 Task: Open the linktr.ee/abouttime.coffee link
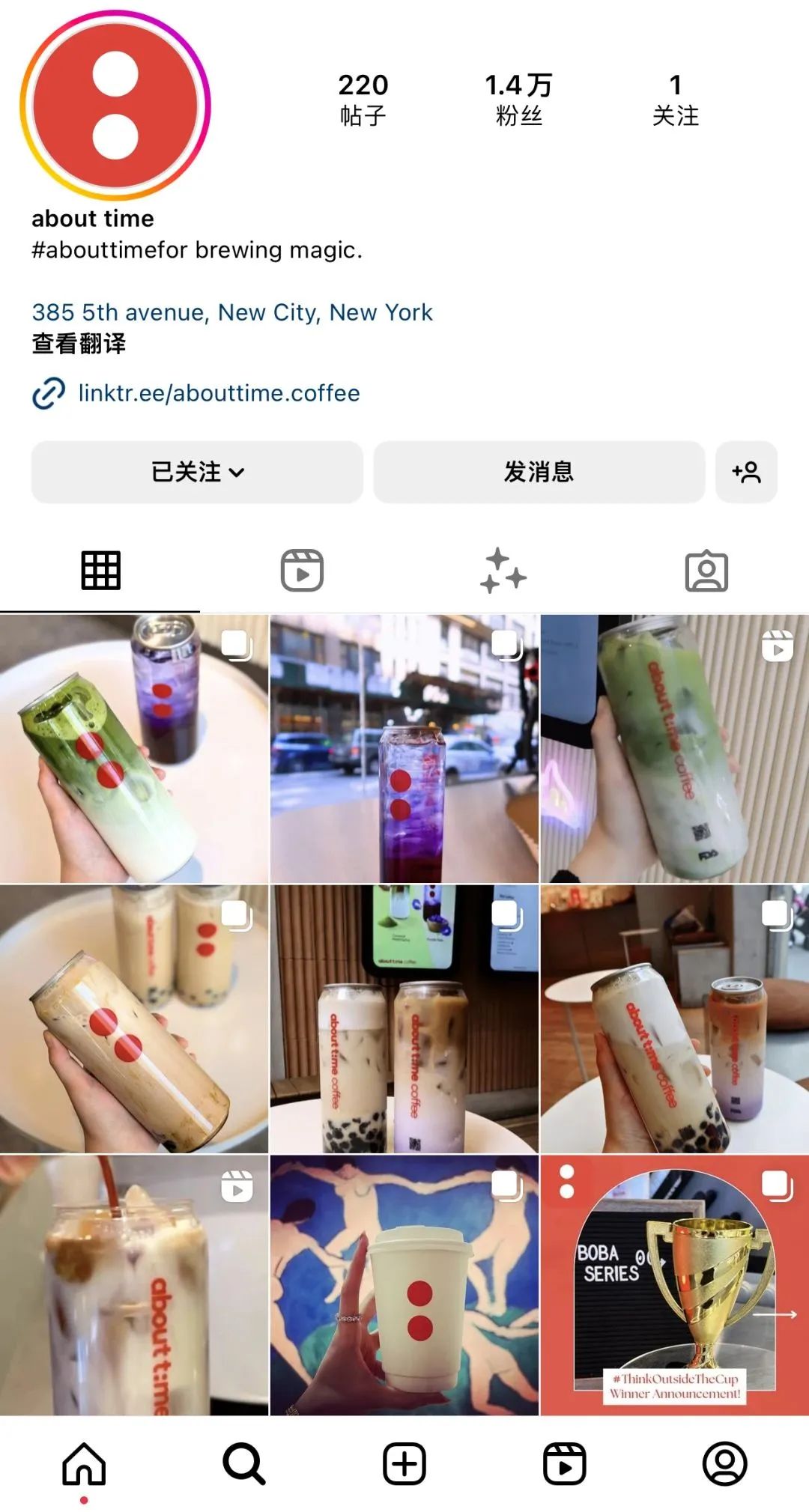coord(218,393)
